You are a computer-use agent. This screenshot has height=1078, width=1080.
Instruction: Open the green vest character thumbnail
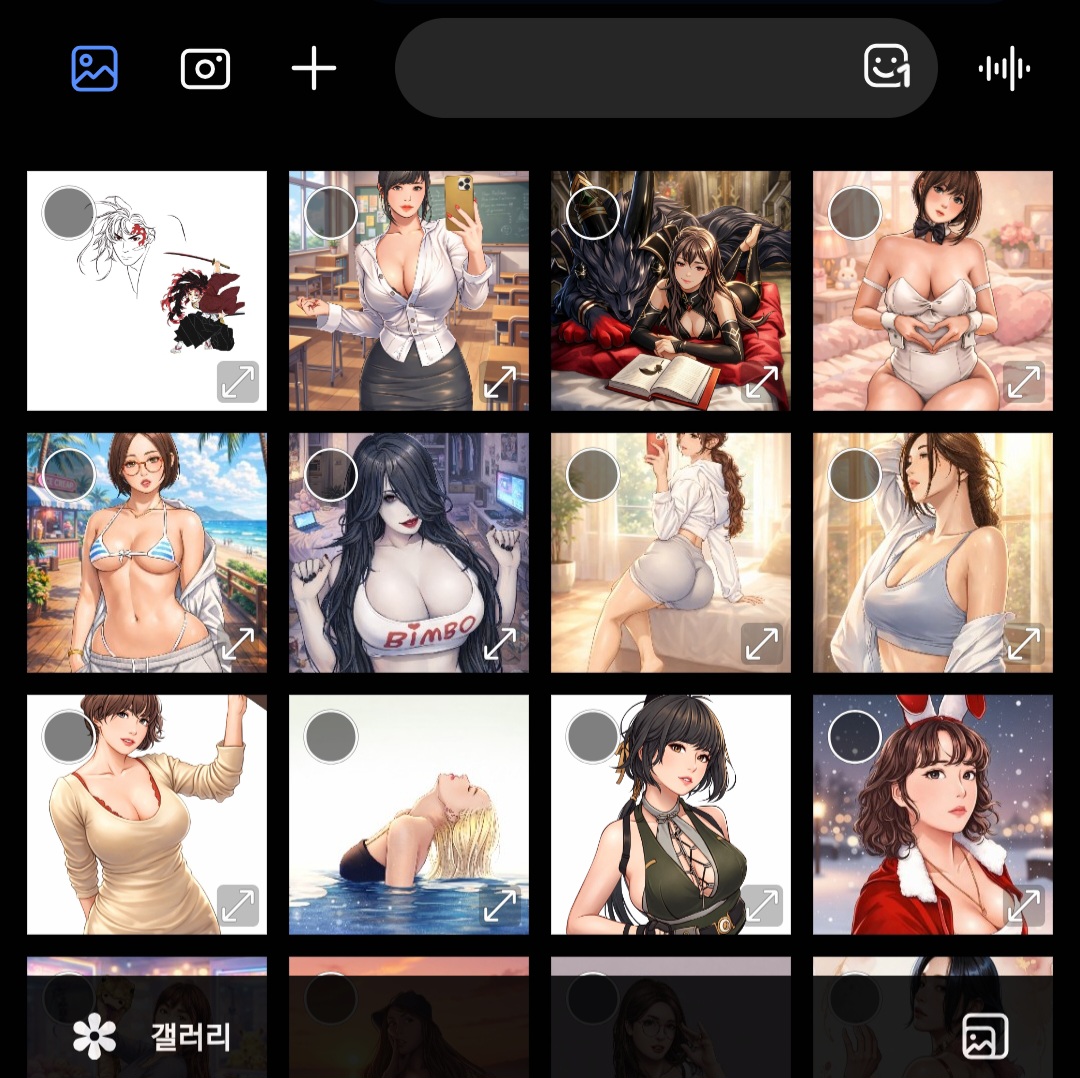tap(670, 815)
